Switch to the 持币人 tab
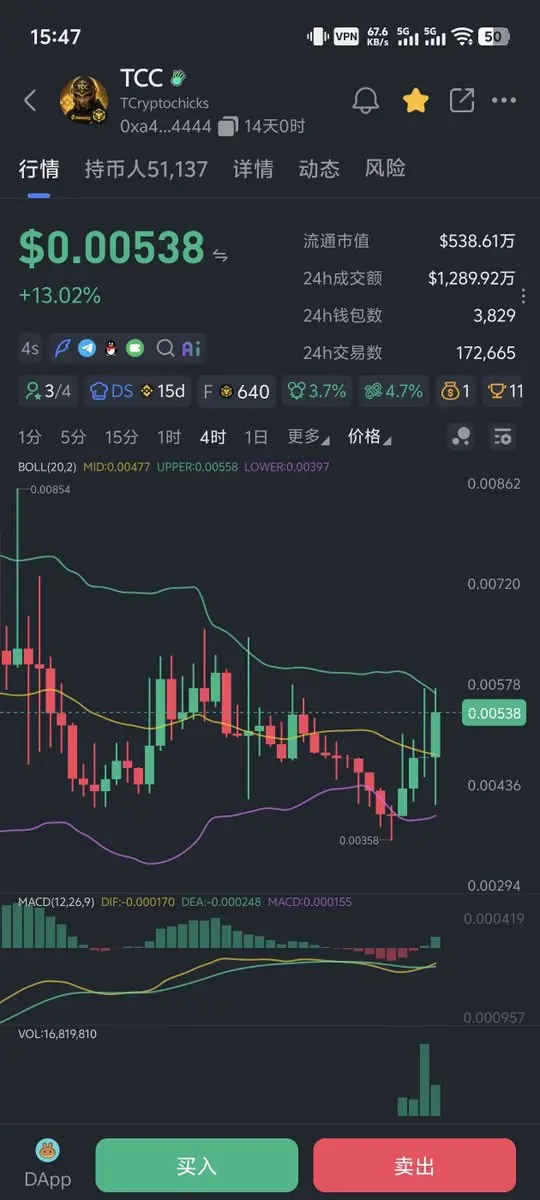This screenshot has height=1200, width=540. click(146, 169)
